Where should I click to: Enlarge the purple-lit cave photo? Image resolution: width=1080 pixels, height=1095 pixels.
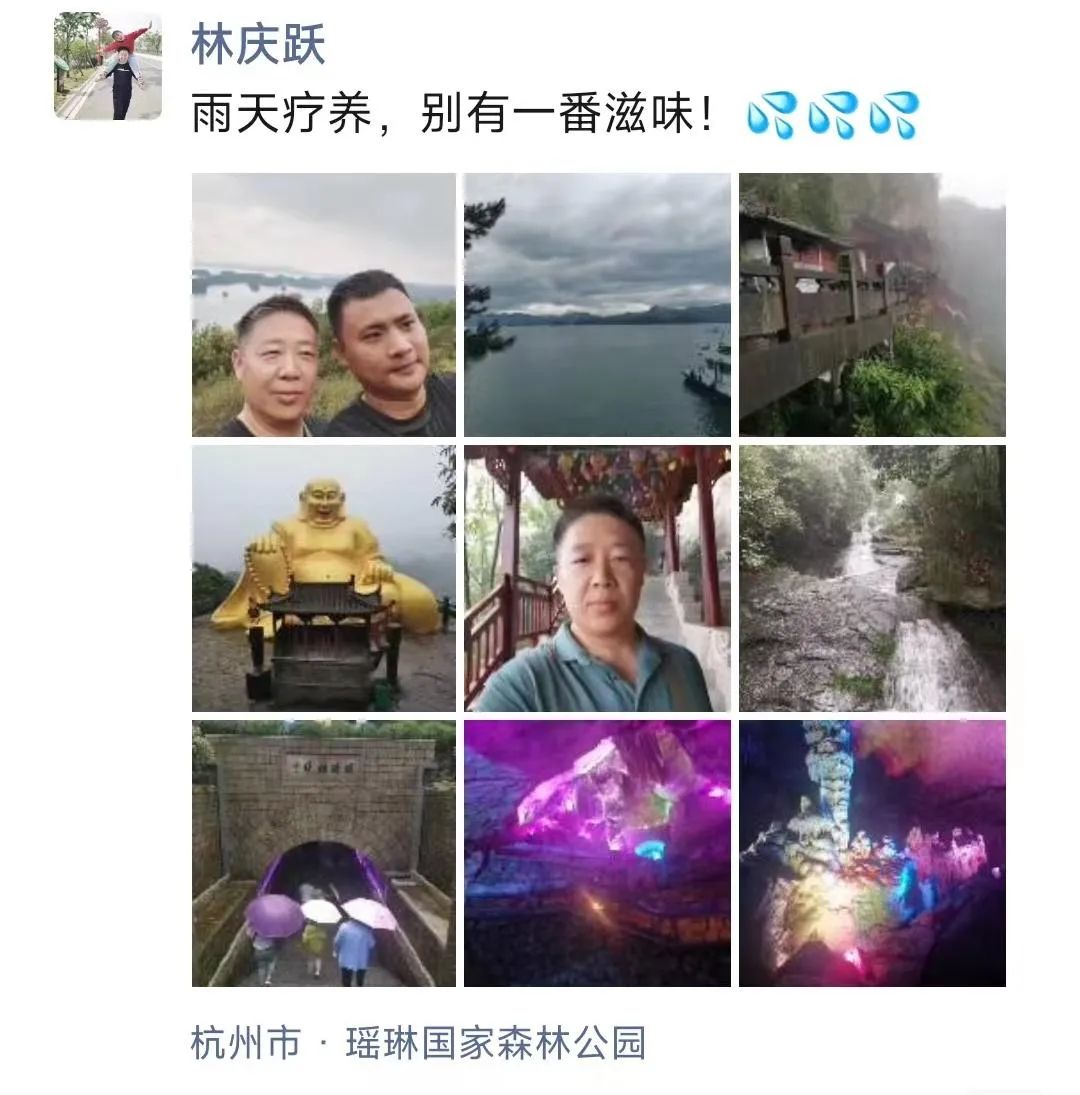pos(597,853)
